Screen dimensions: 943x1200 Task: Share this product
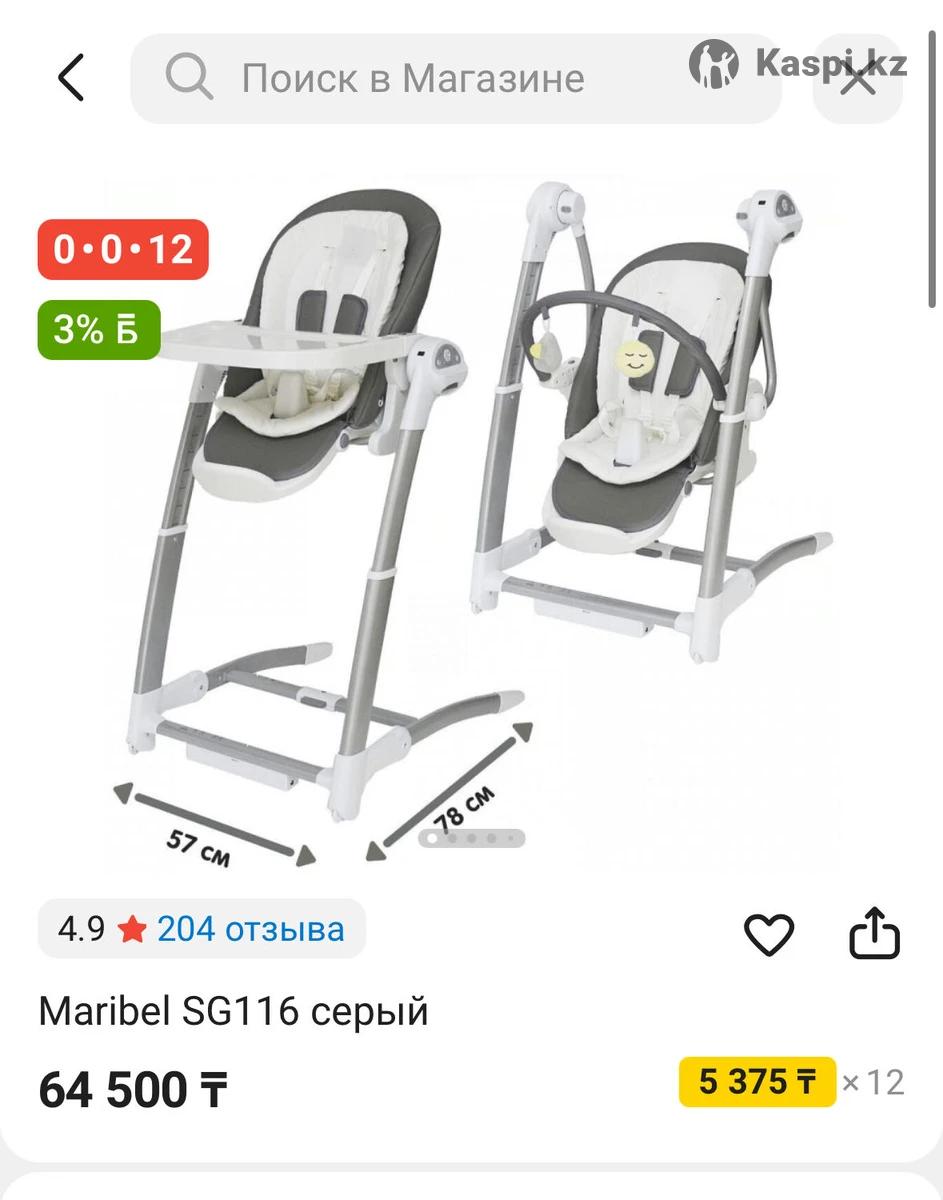[874, 934]
